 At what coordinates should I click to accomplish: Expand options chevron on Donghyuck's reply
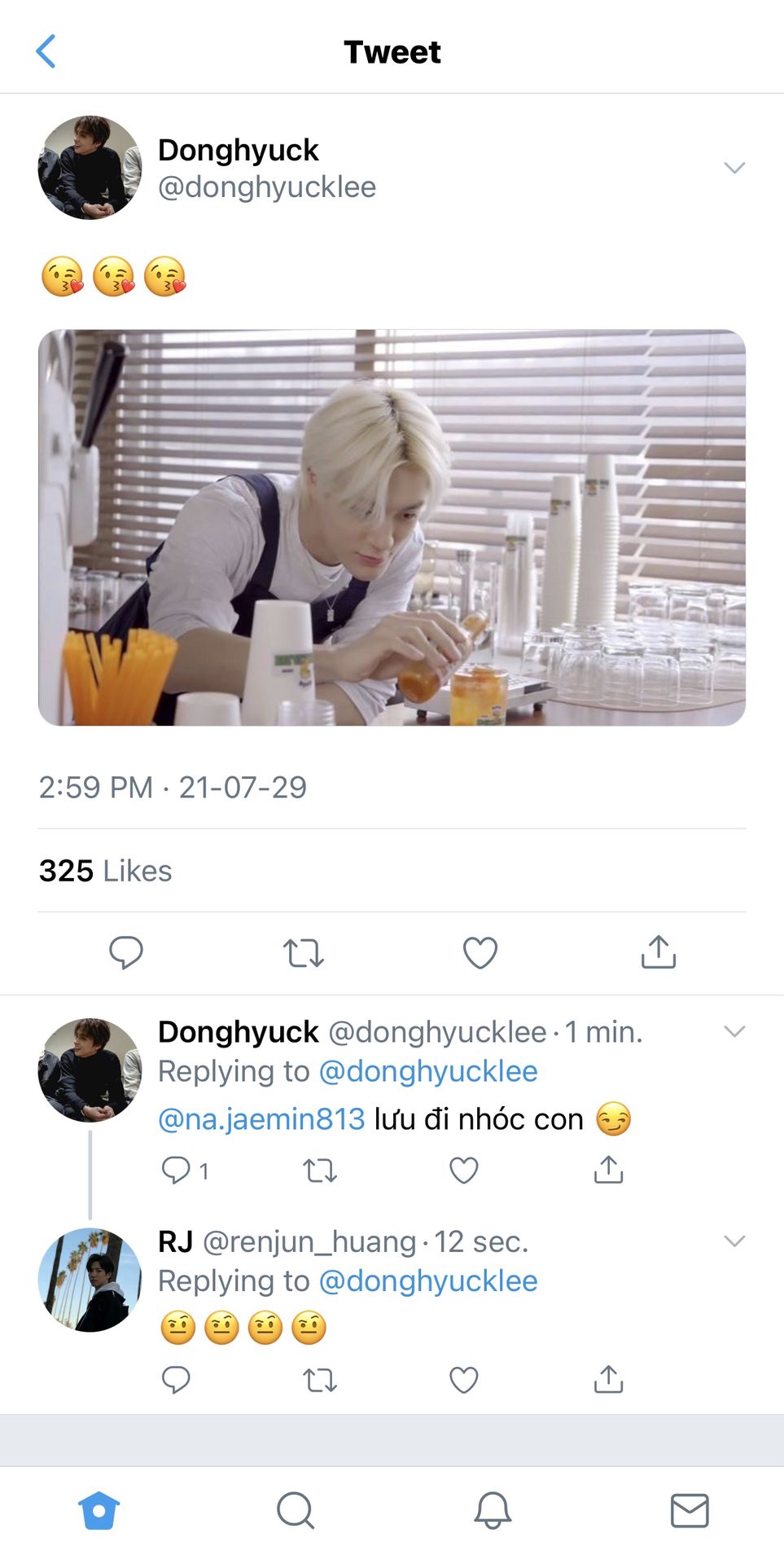point(734,1031)
